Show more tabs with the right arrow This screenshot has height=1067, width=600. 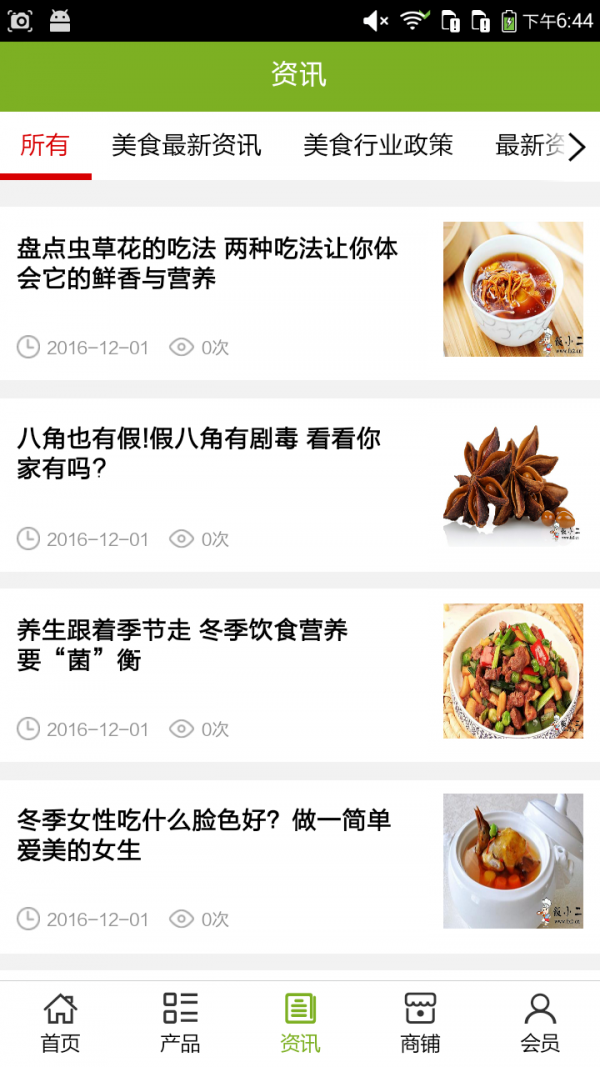pyautogui.click(x=577, y=148)
